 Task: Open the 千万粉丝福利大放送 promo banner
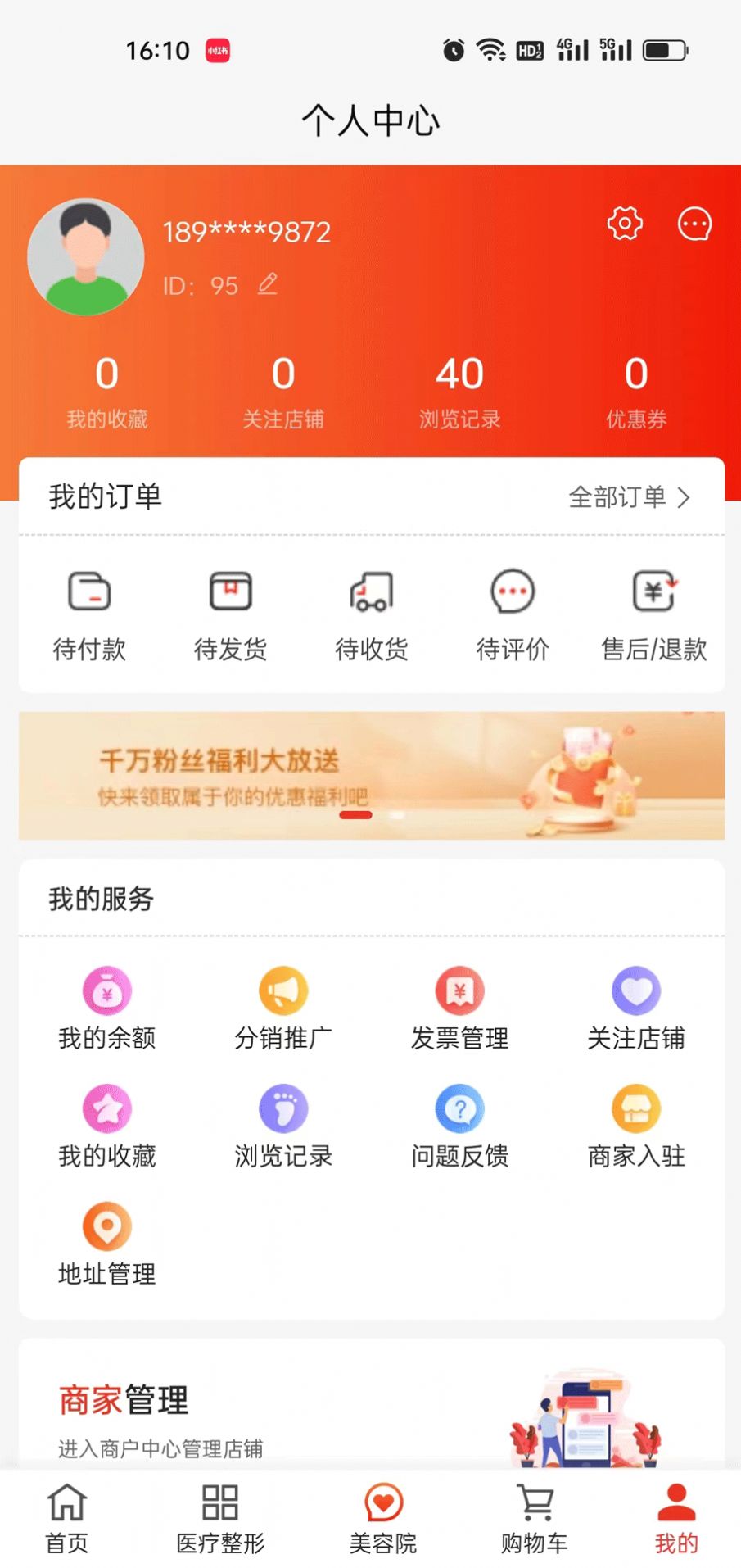(372, 775)
